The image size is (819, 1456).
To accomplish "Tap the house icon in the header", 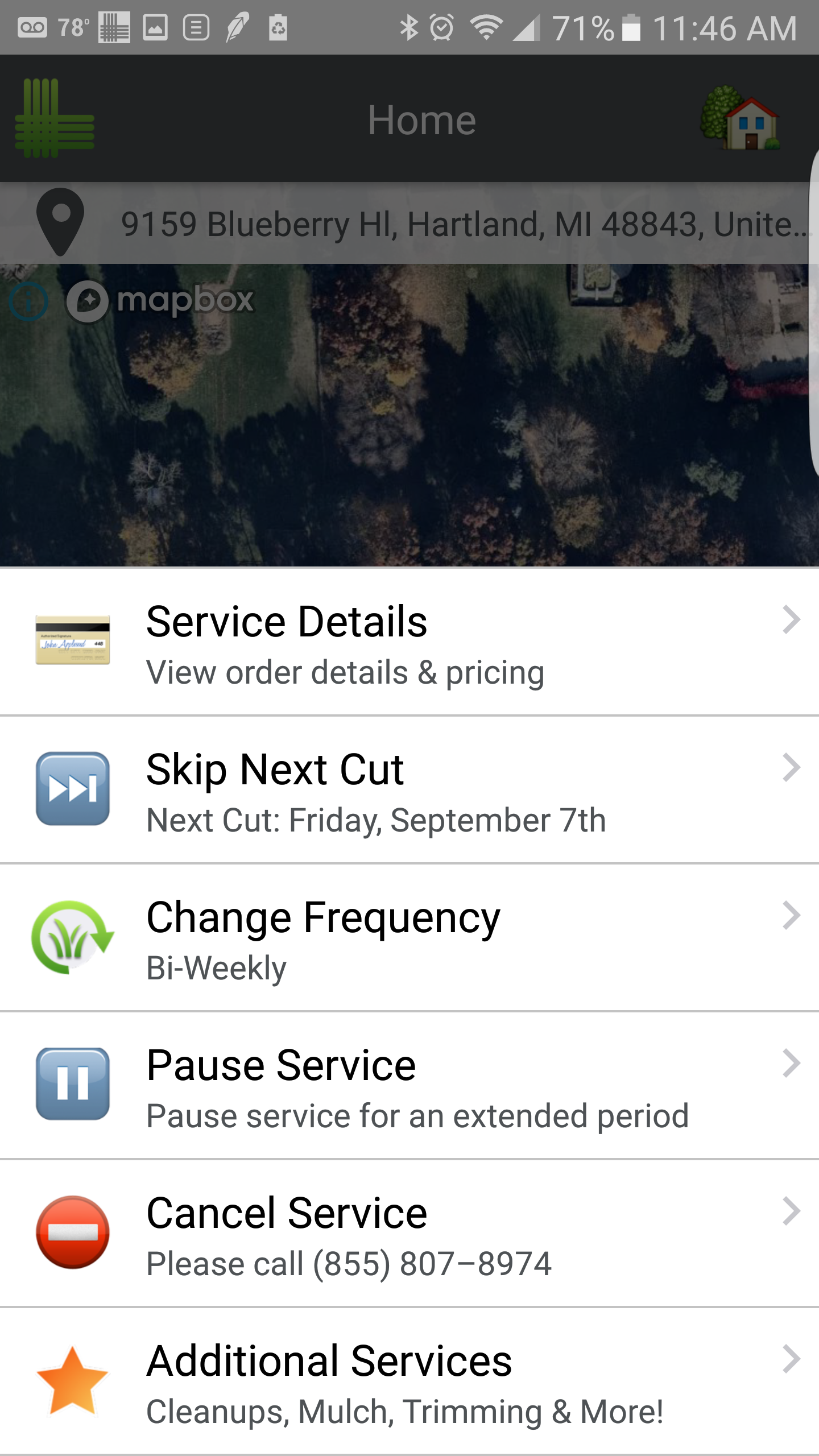I will coord(740,118).
